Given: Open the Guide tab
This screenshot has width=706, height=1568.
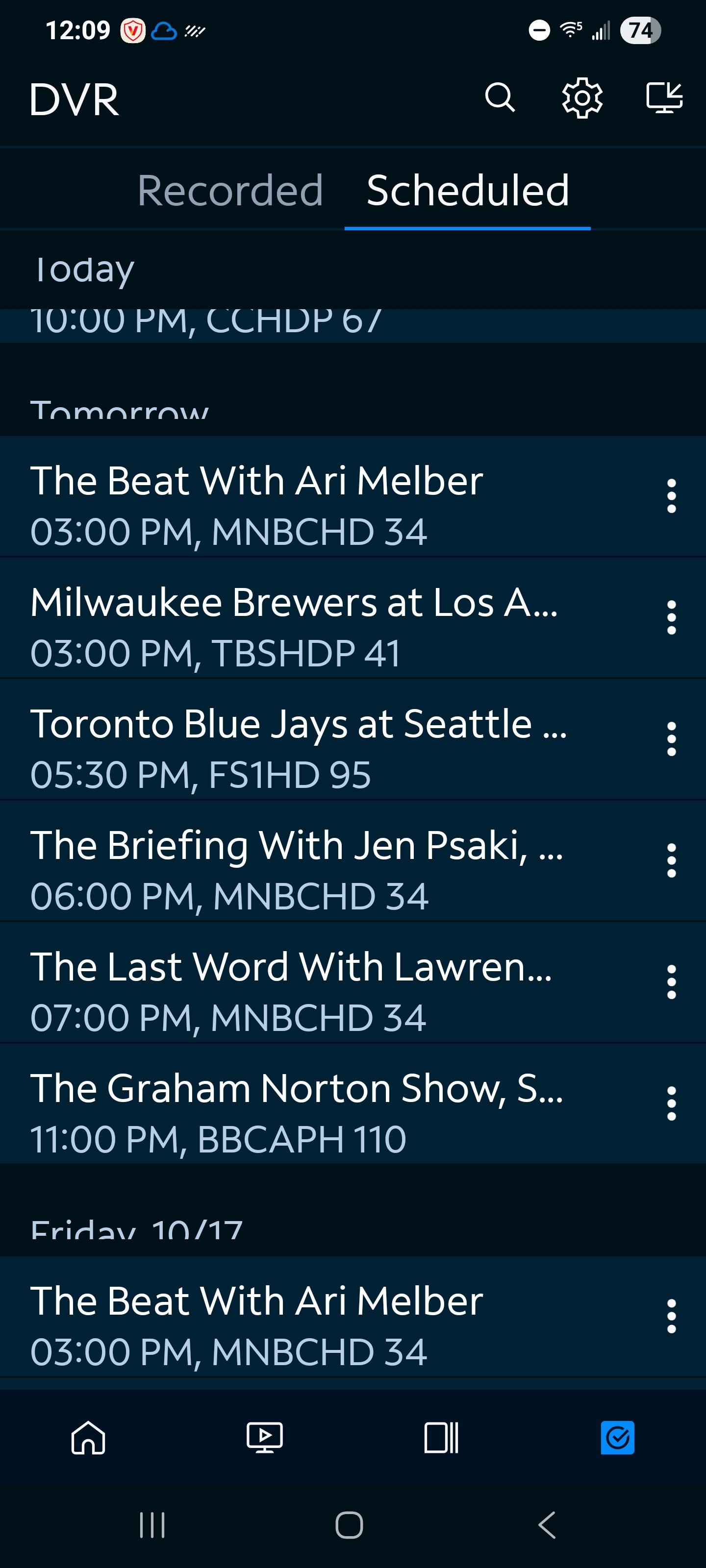Looking at the screenshot, I should coord(441,1438).
